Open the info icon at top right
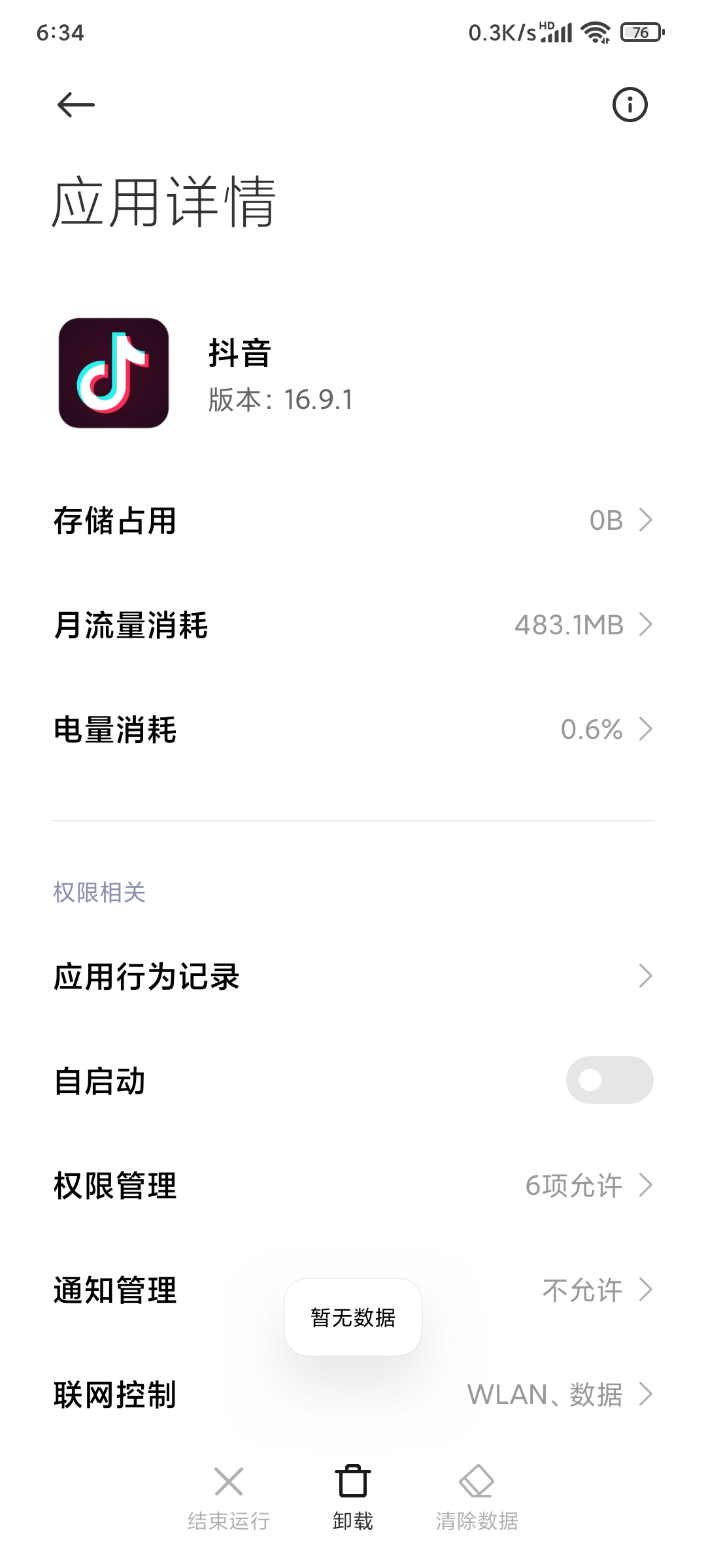The width and height of the screenshot is (706, 1568). pos(630,105)
